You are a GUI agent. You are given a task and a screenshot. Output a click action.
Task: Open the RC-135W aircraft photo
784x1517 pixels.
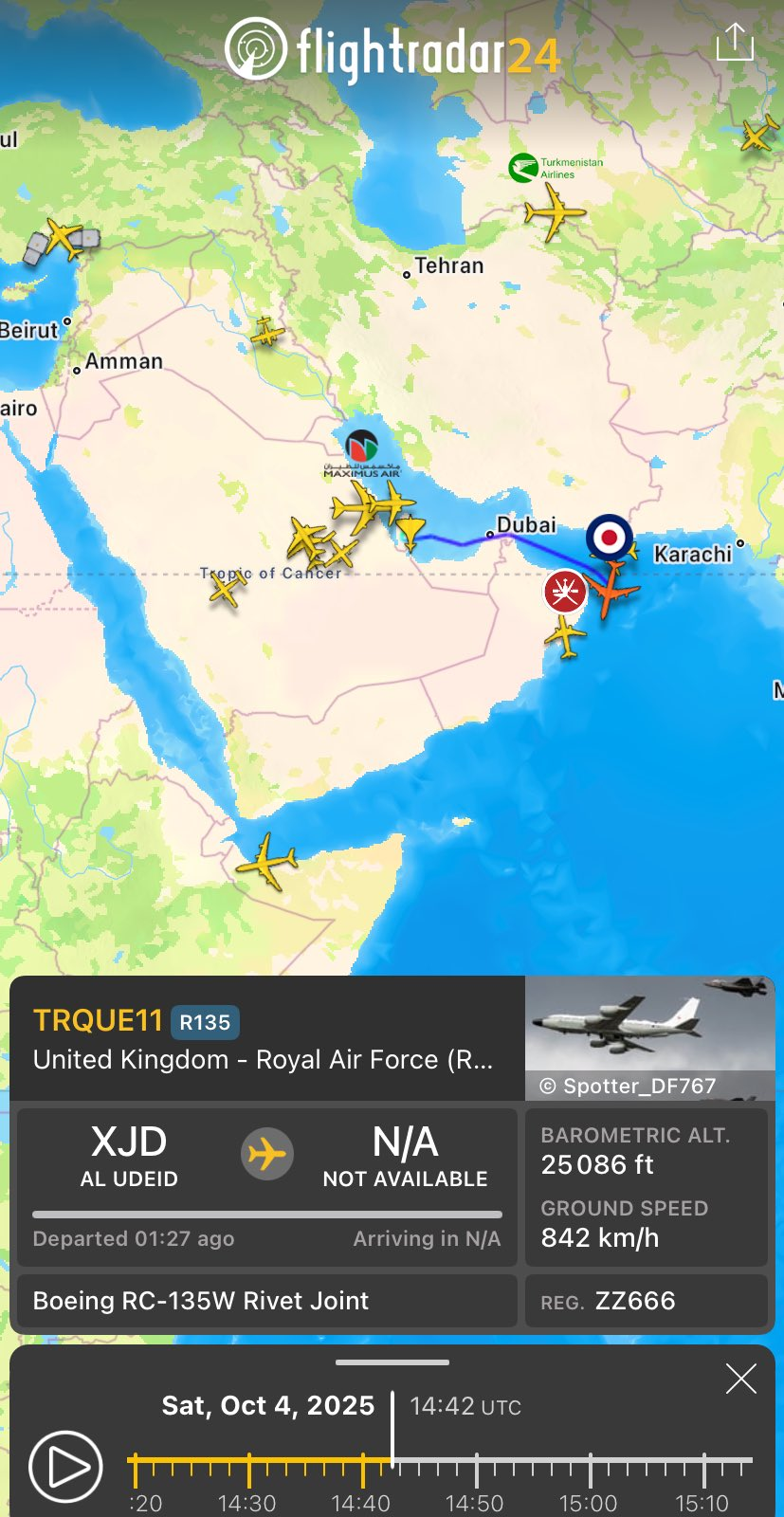(x=649, y=1038)
